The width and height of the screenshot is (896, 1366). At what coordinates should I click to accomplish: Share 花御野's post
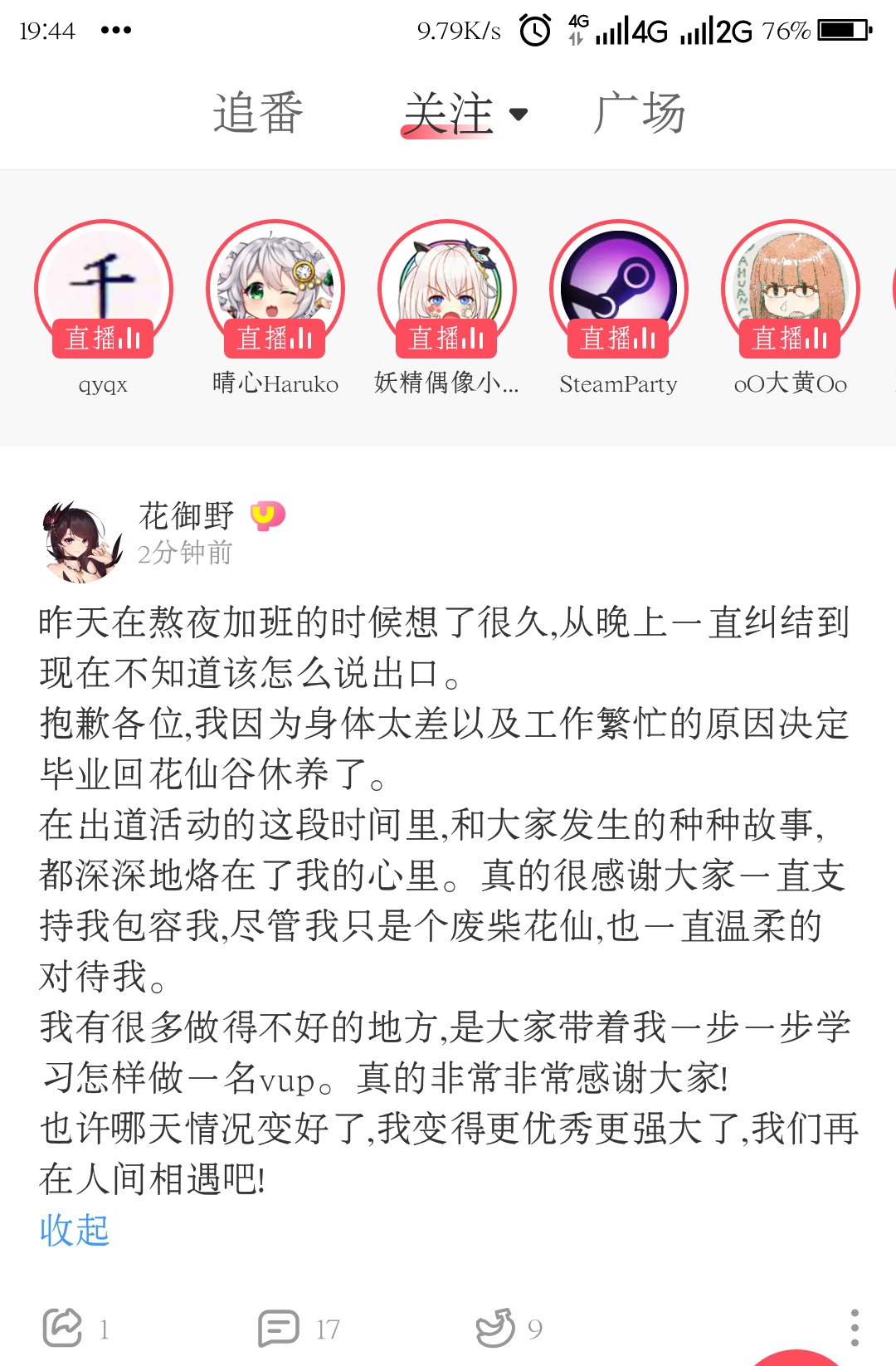click(x=63, y=1328)
